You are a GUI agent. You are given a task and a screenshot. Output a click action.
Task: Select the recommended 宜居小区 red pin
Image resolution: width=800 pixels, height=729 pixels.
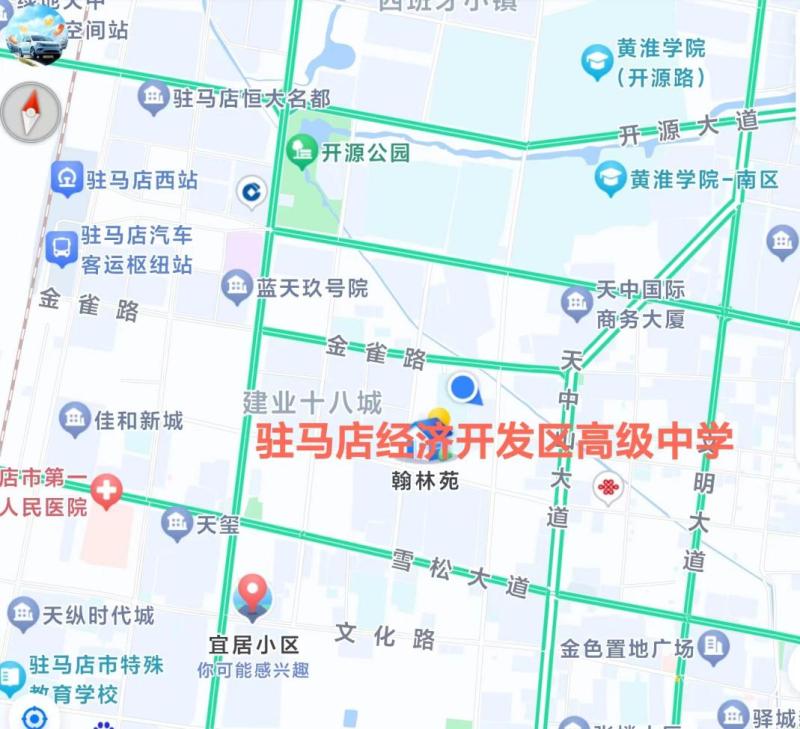pos(252,597)
